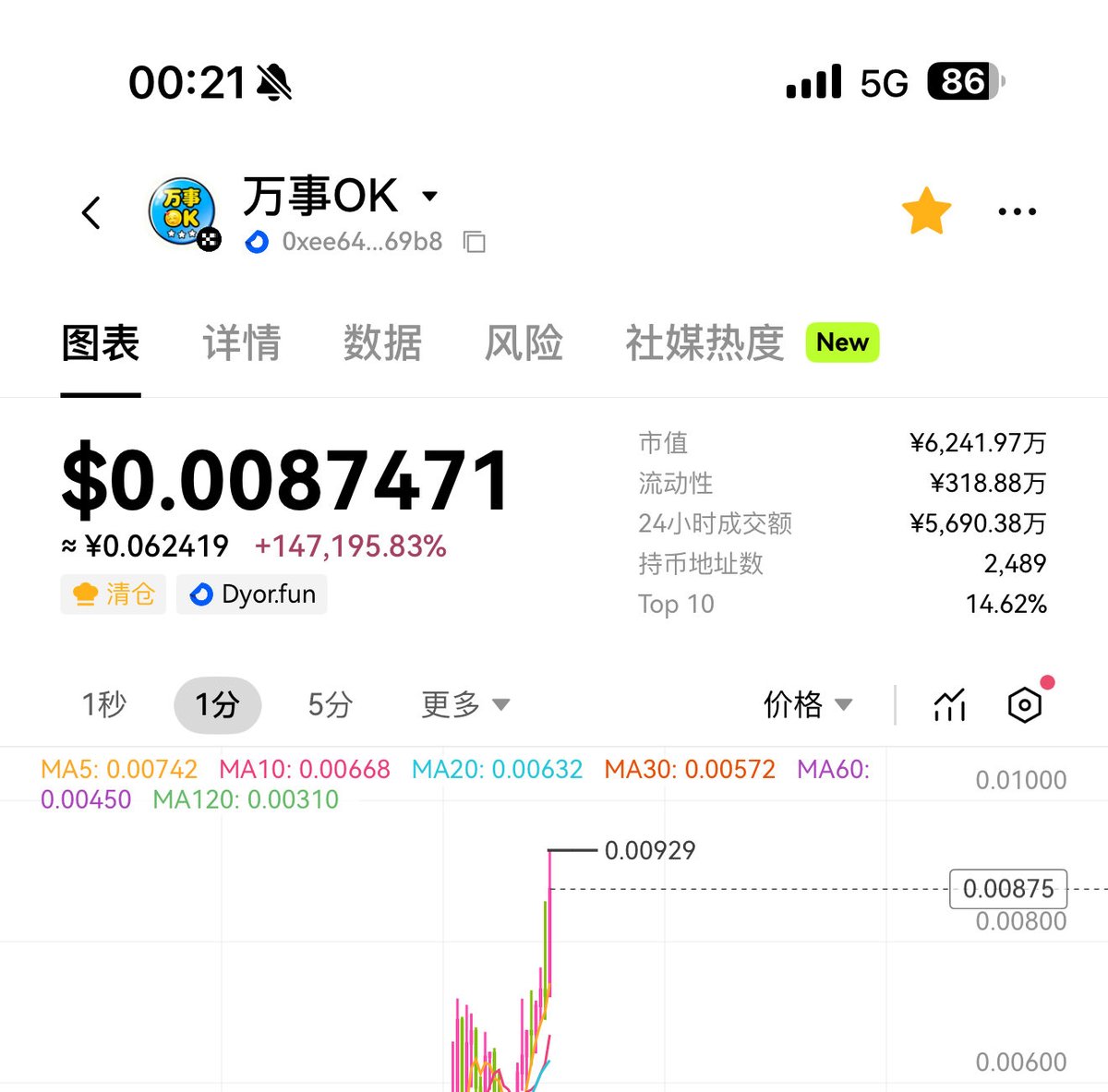Open the chart settings hexagon icon
Image resolution: width=1108 pixels, height=1092 pixels.
(1024, 705)
